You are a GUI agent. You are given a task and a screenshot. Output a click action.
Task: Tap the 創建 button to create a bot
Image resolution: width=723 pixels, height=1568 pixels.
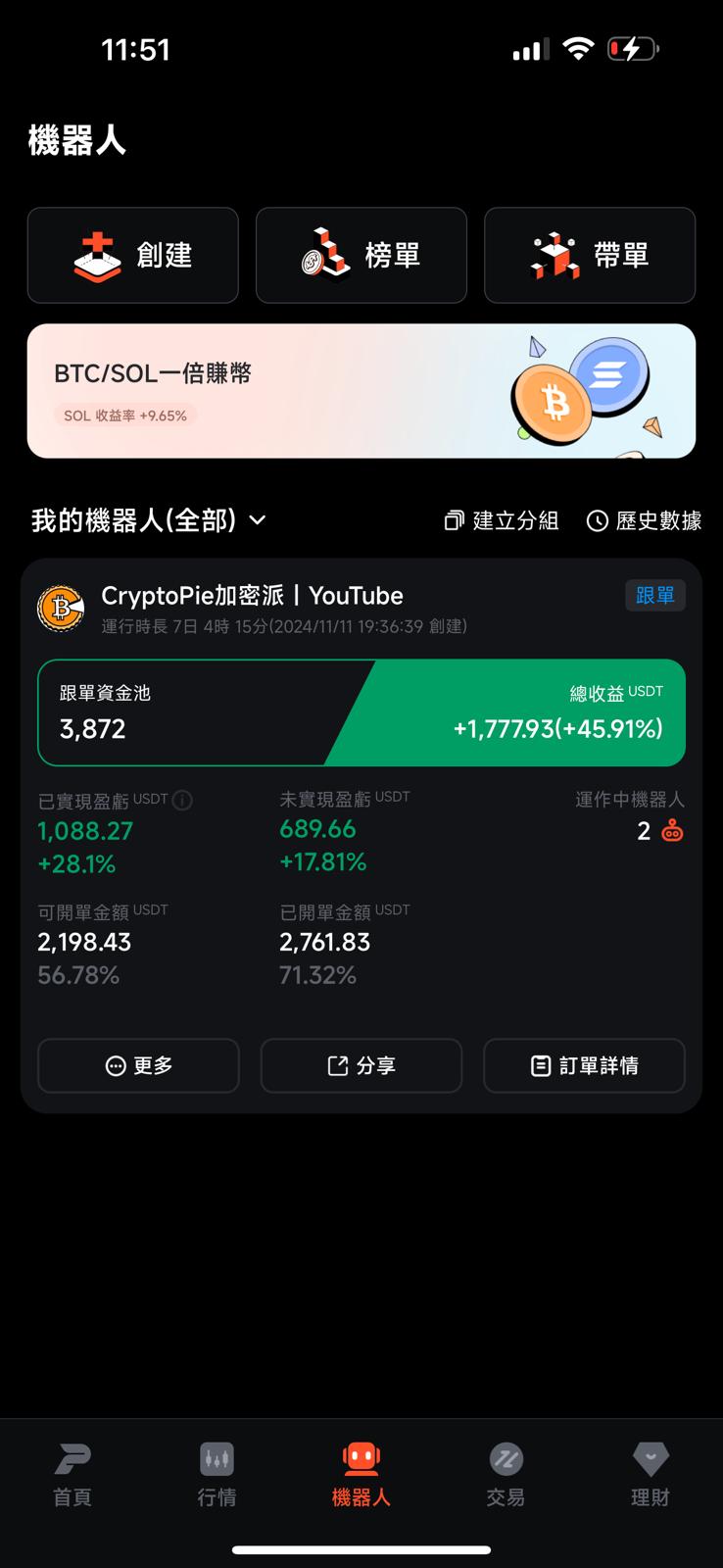pyautogui.click(x=133, y=255)
